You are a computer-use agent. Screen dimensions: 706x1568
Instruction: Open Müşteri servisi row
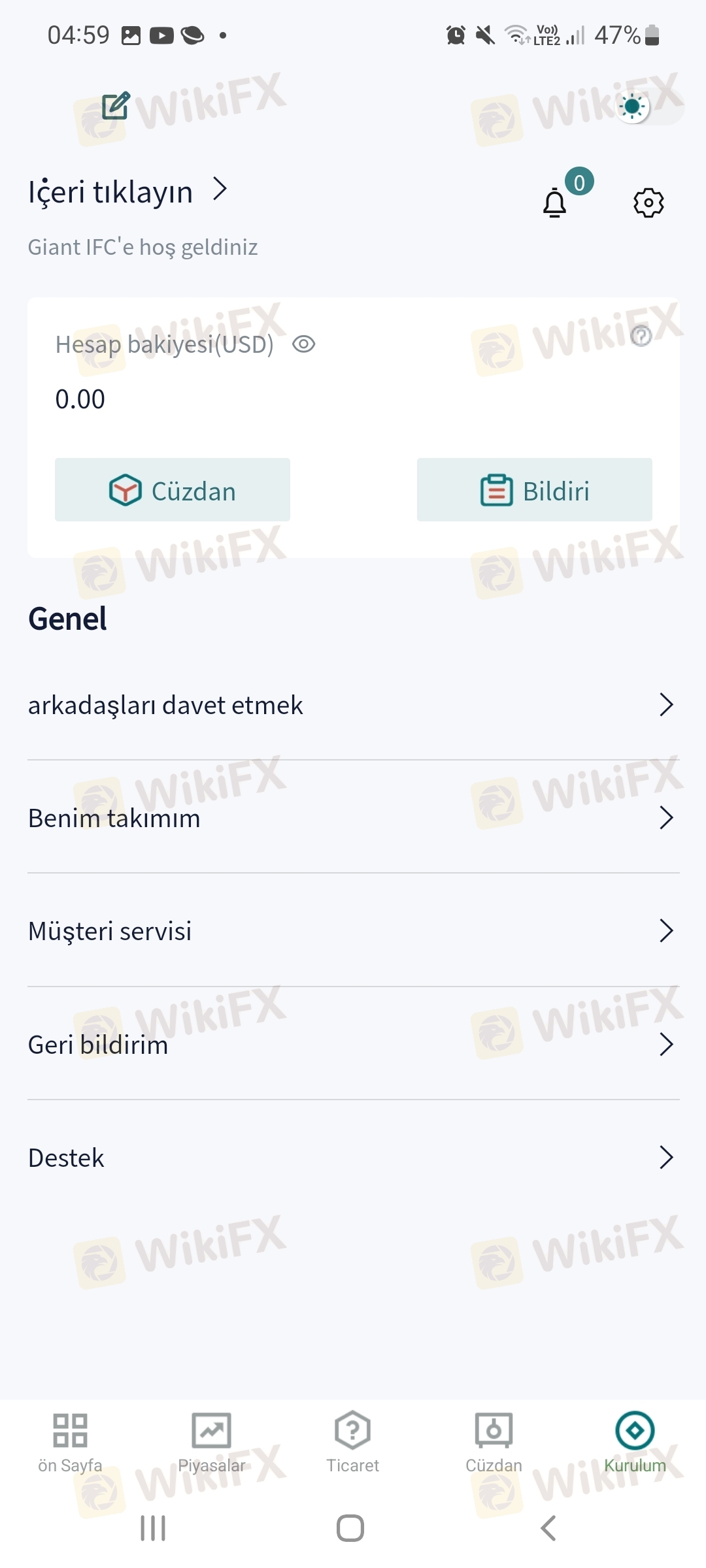(353, 930)
